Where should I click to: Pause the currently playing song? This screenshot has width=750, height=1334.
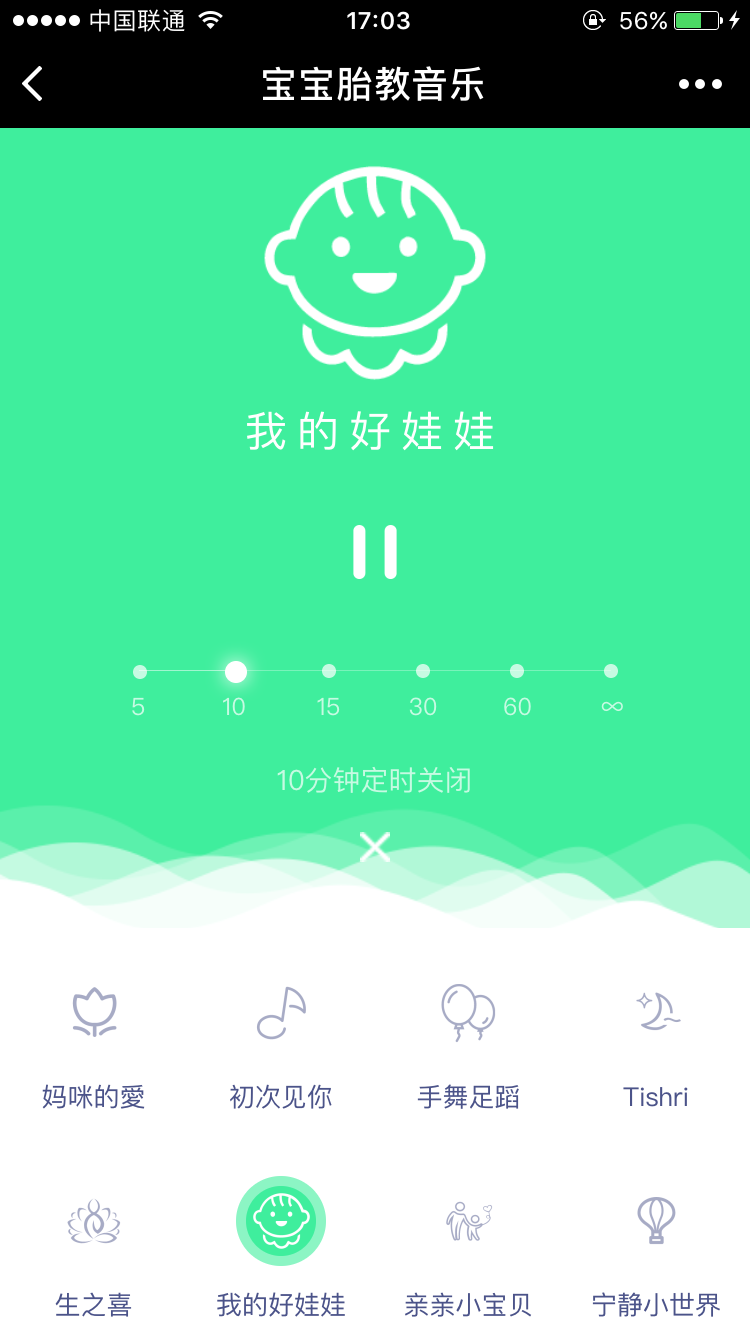pyautogui.click(x=375, y=552)
